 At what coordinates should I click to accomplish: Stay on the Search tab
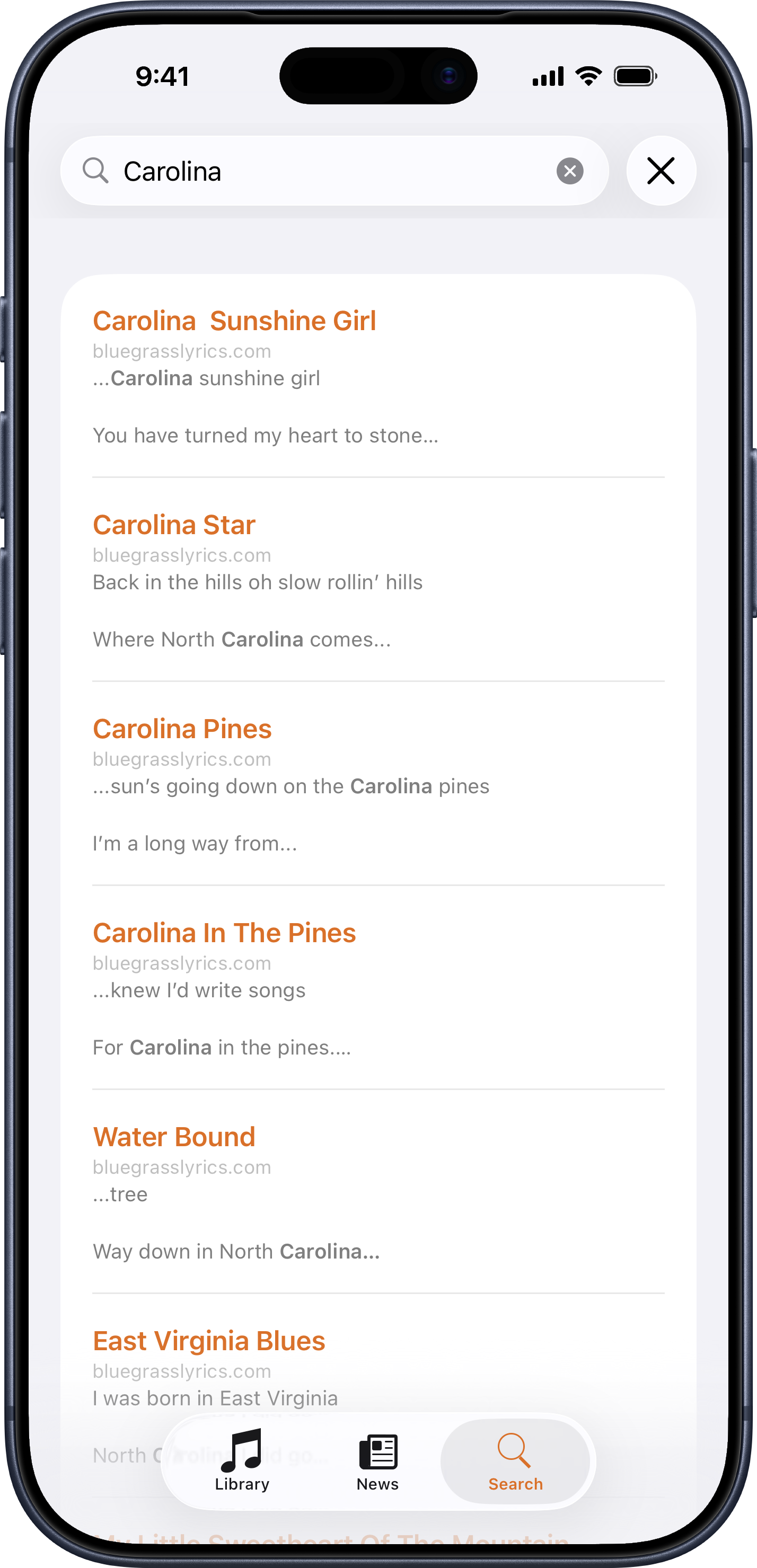515,1461
